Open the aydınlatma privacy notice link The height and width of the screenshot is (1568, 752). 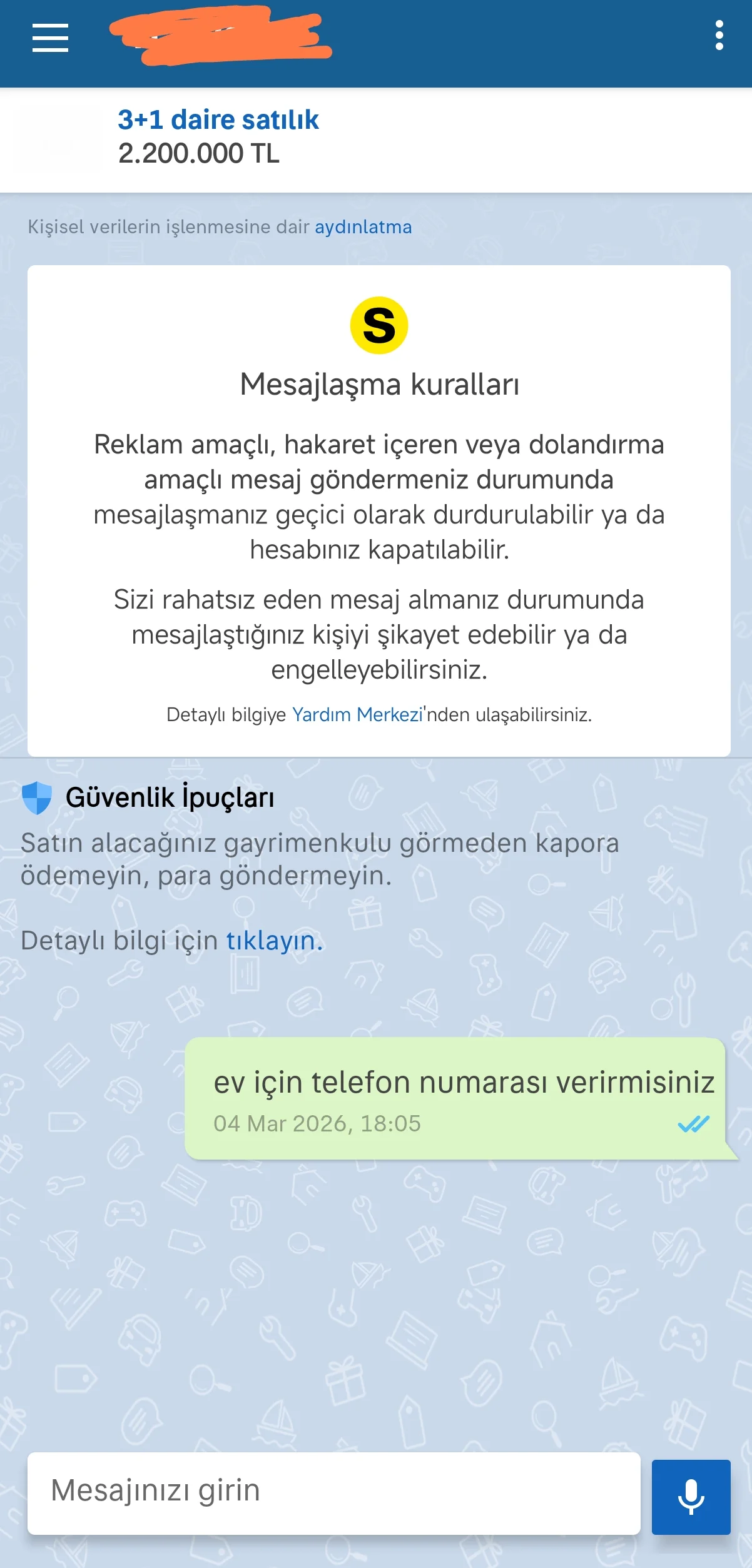363,227
